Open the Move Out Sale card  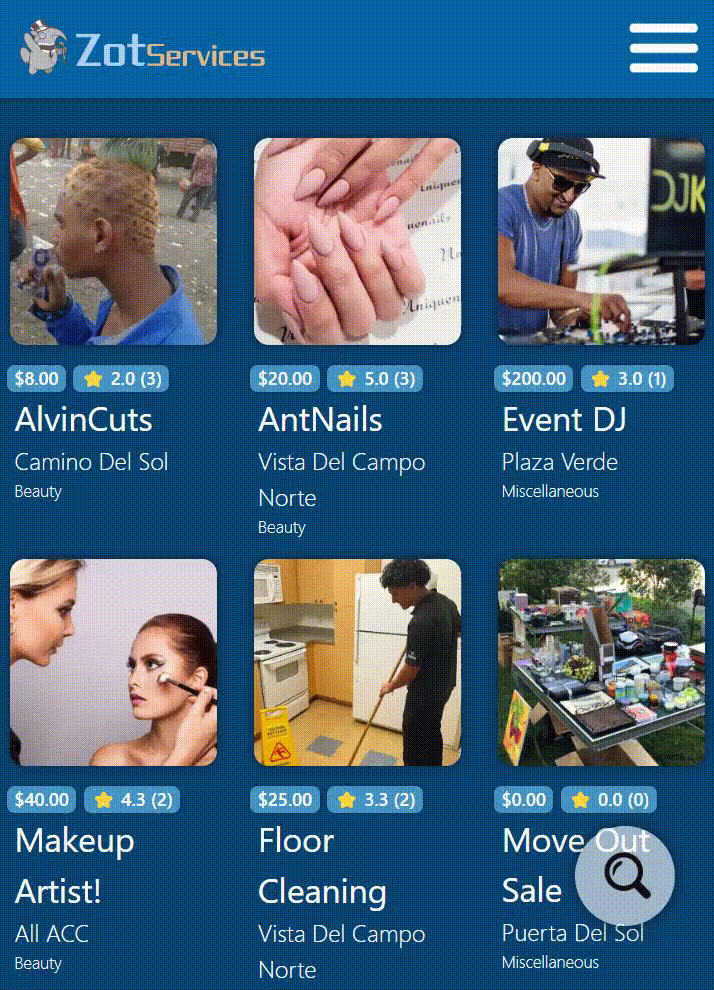pos(601,662)
